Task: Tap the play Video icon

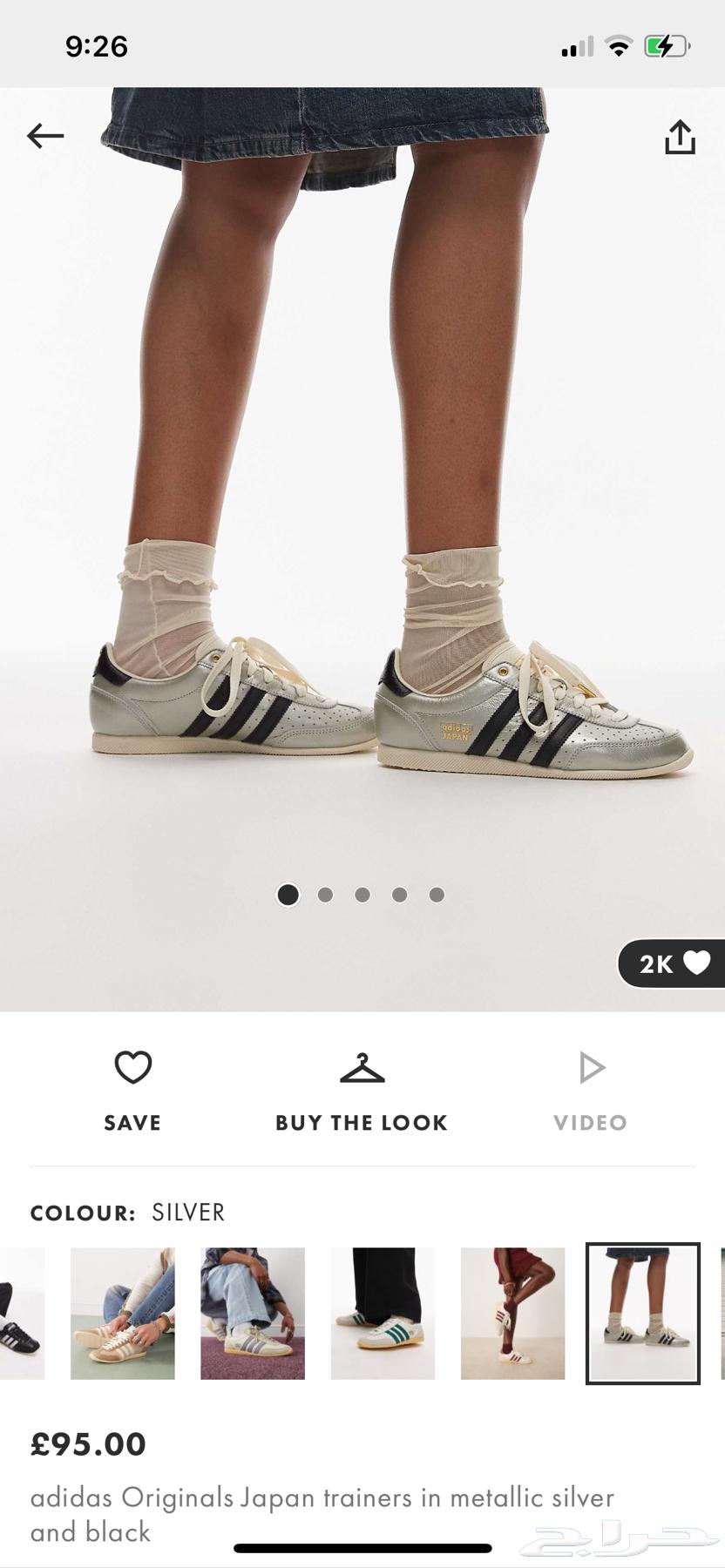Action: pyautogui.click(x=591, y=1066)
